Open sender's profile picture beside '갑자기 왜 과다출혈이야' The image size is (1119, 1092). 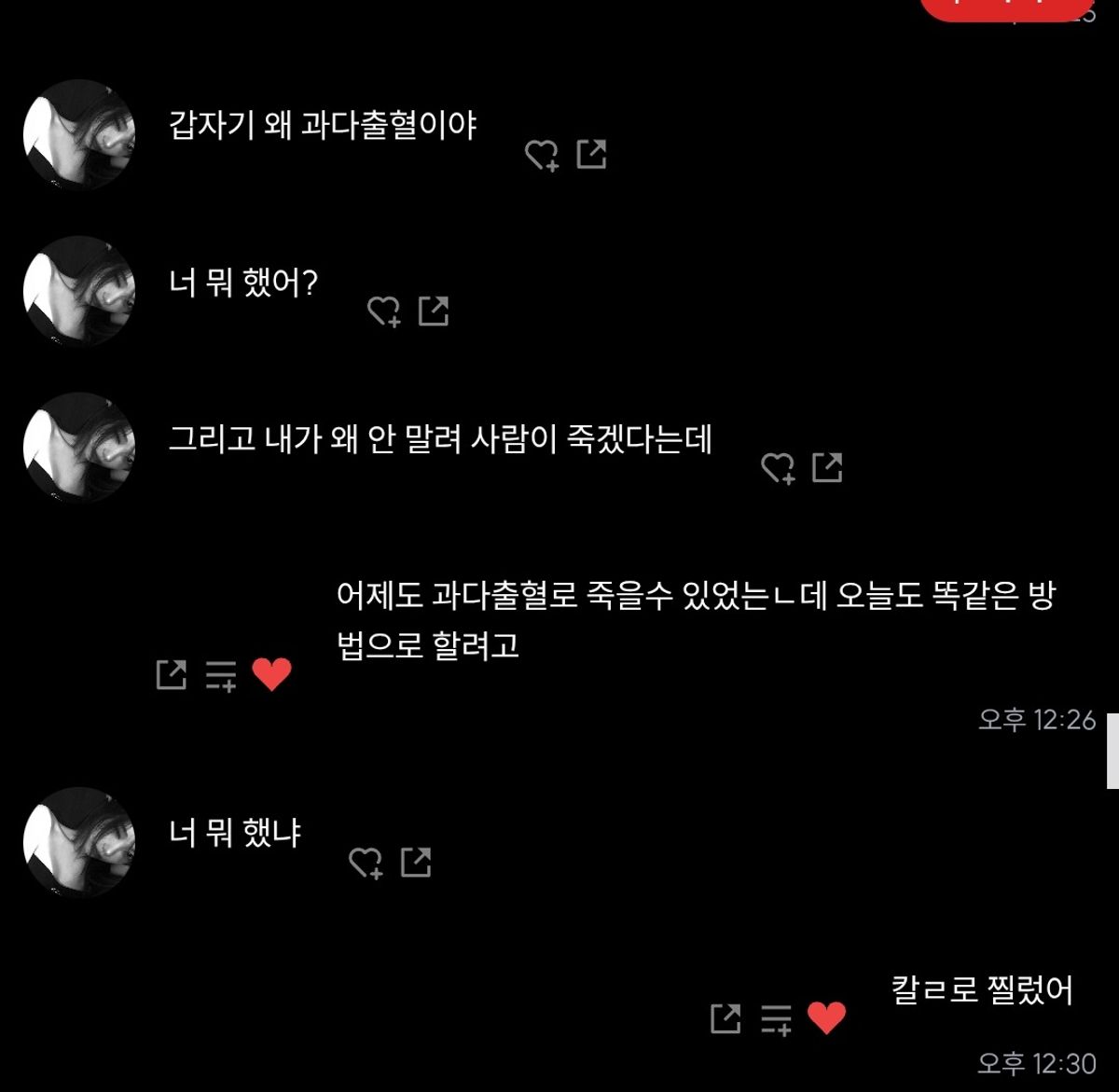79,134
